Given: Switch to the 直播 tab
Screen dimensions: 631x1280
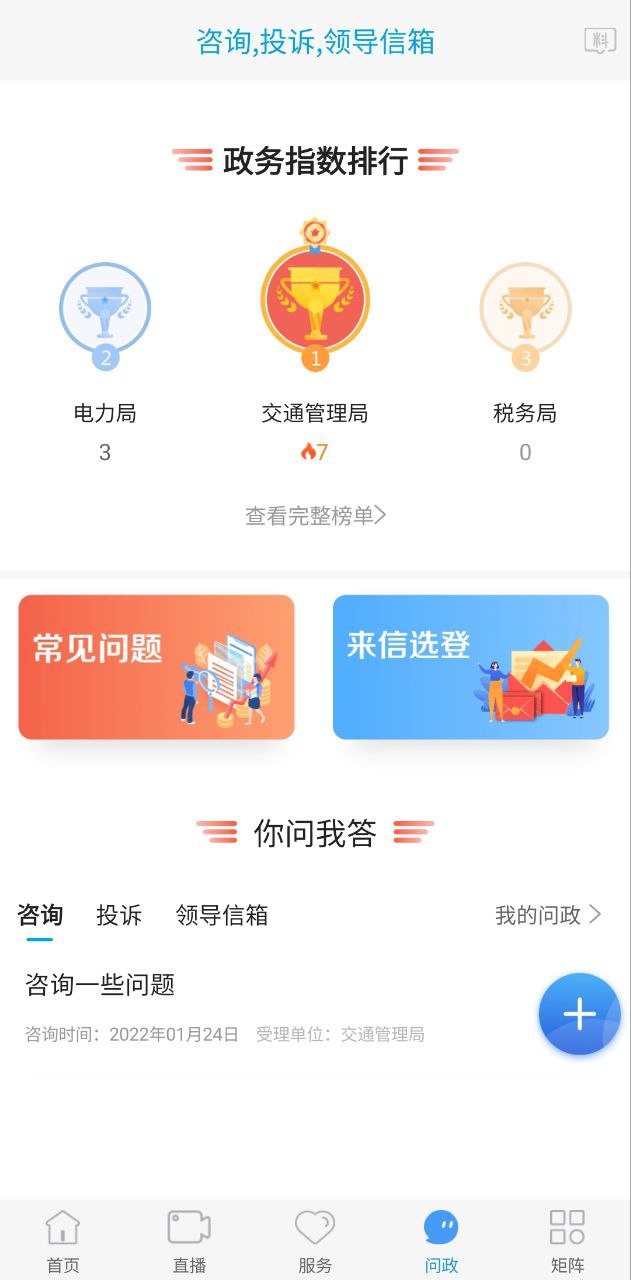Looking at the screenshot, I should [x=189, y=1240].
